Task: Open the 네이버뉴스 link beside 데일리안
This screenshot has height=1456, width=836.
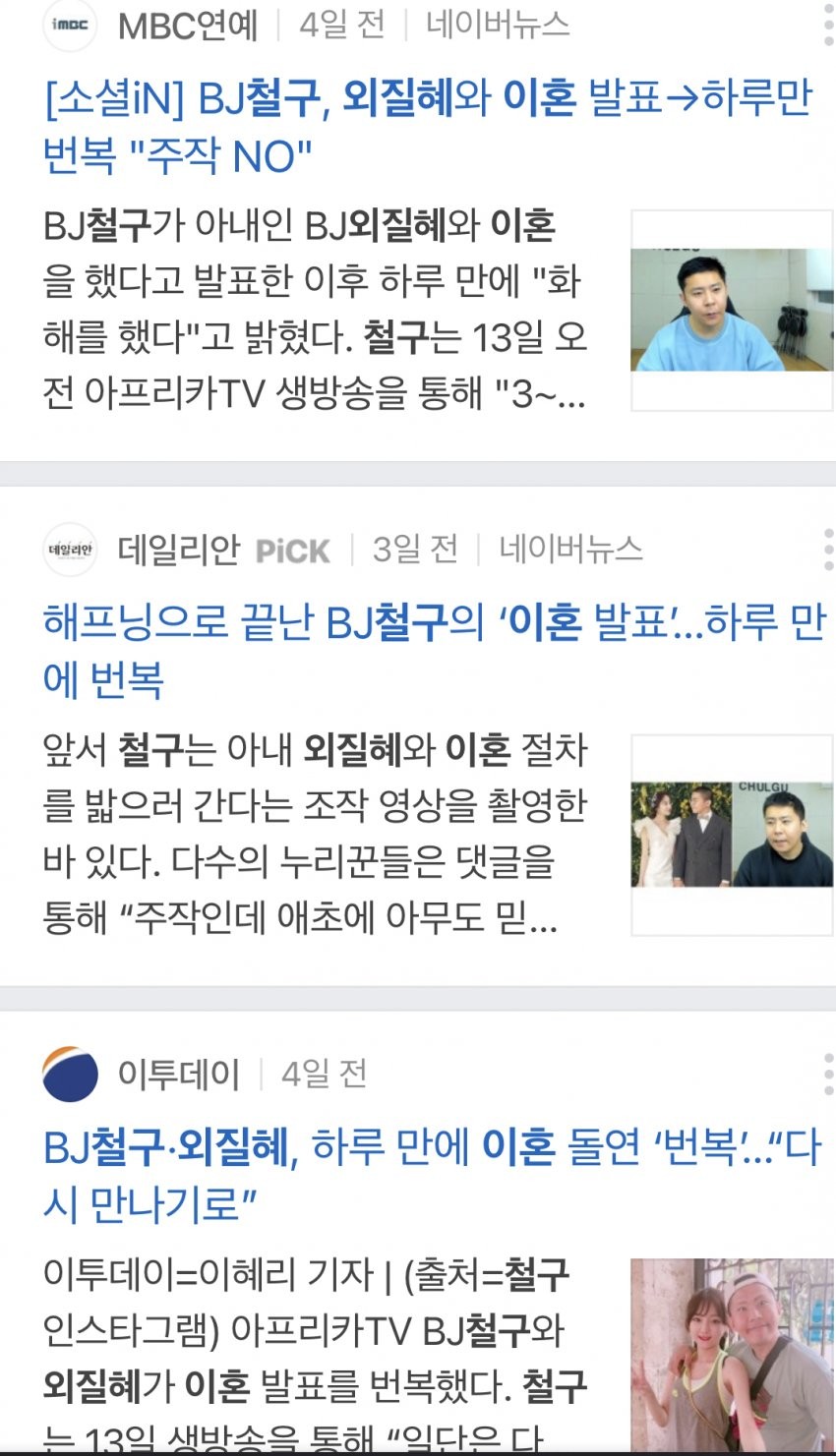Action: tap(570, 549)
